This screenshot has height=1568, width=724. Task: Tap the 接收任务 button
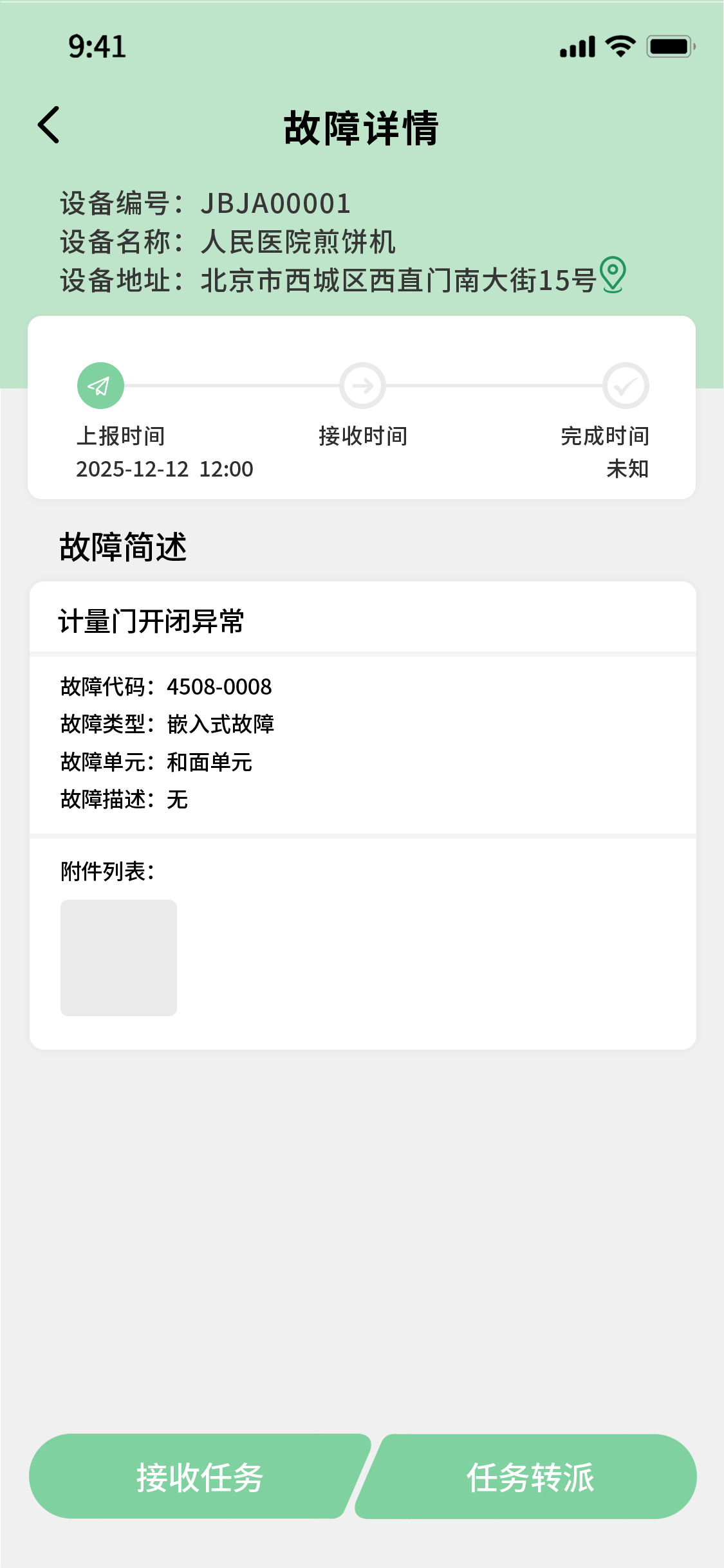tap(200, 1477)
